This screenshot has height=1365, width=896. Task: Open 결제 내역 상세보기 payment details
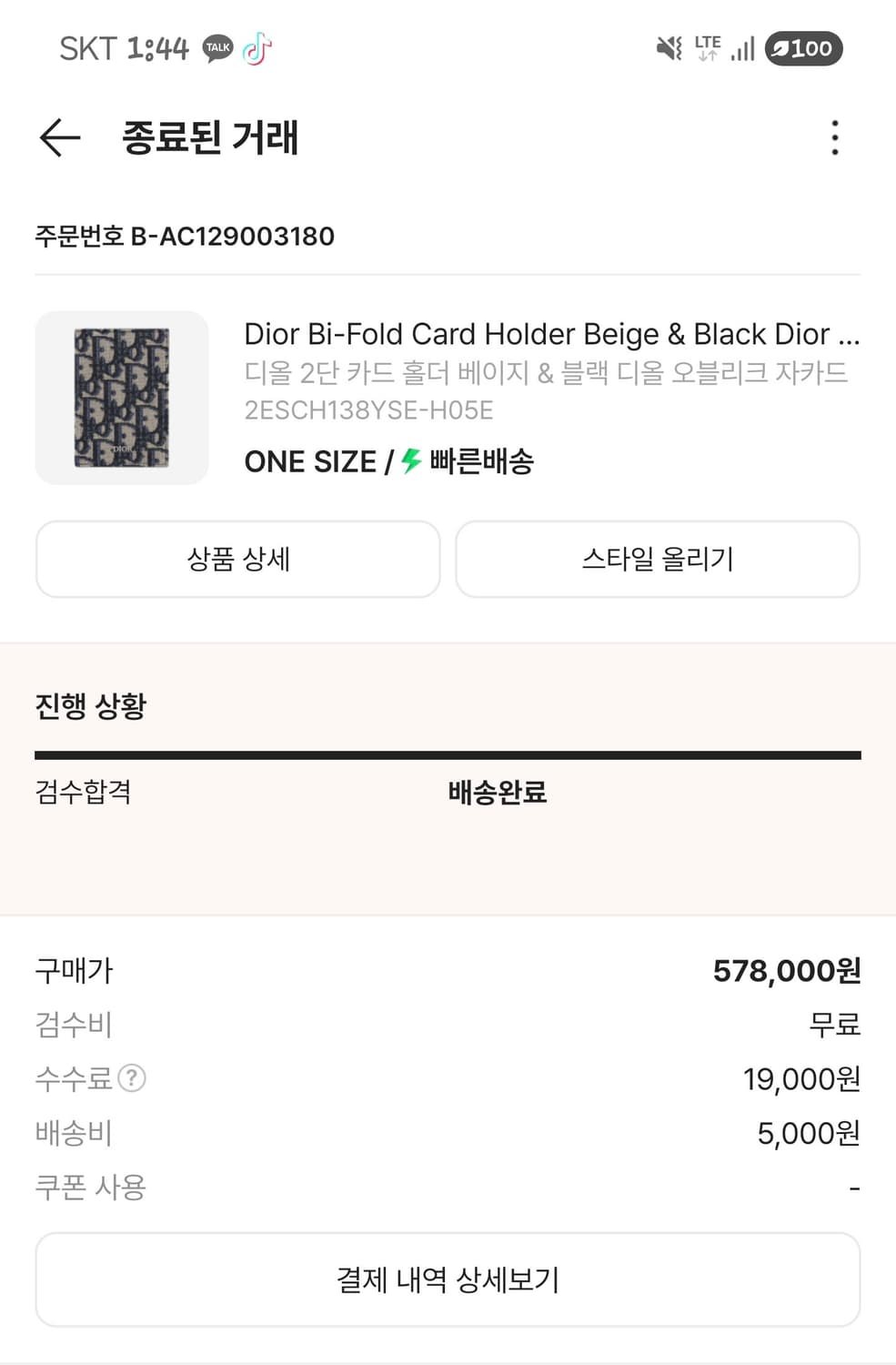[448, 1279]
